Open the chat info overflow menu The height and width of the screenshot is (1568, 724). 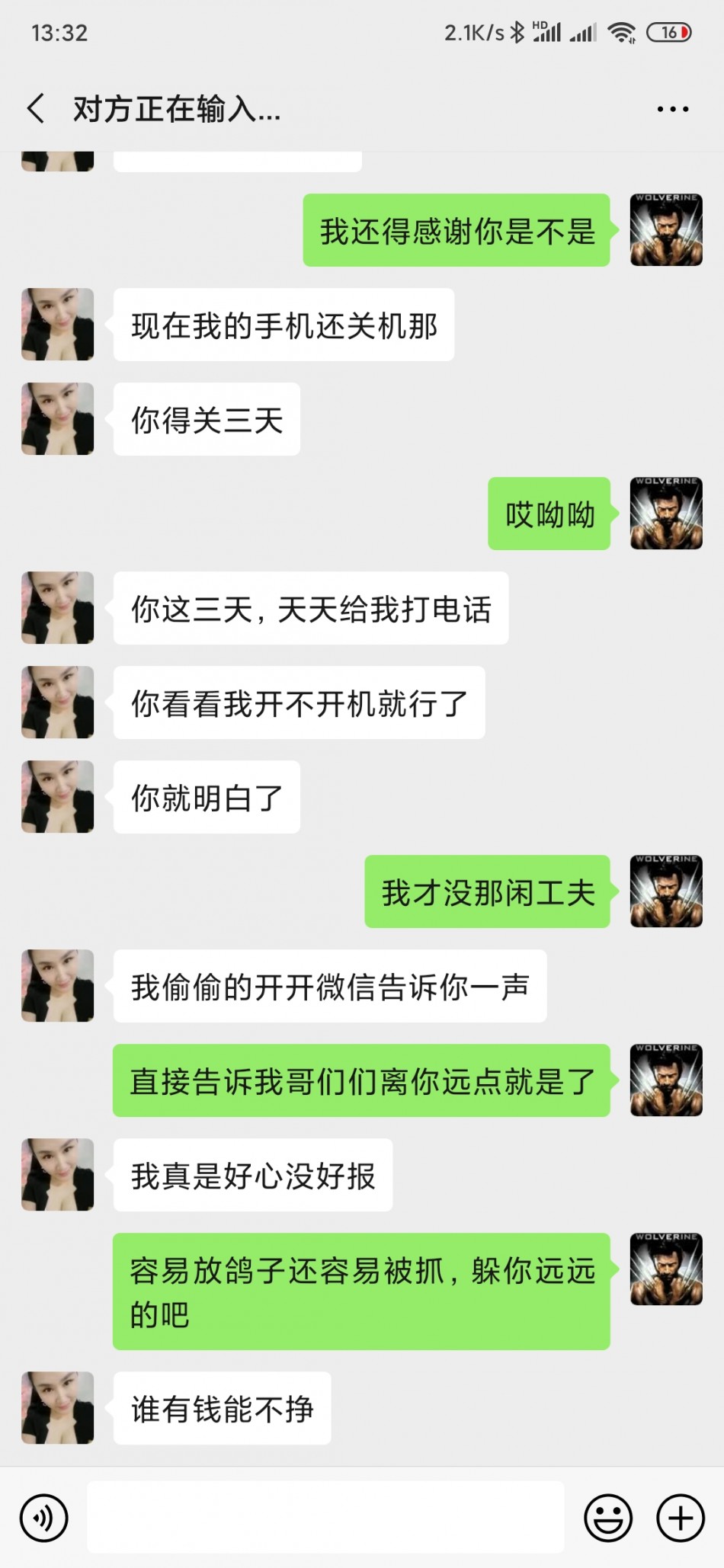click(x=673, y=110)
